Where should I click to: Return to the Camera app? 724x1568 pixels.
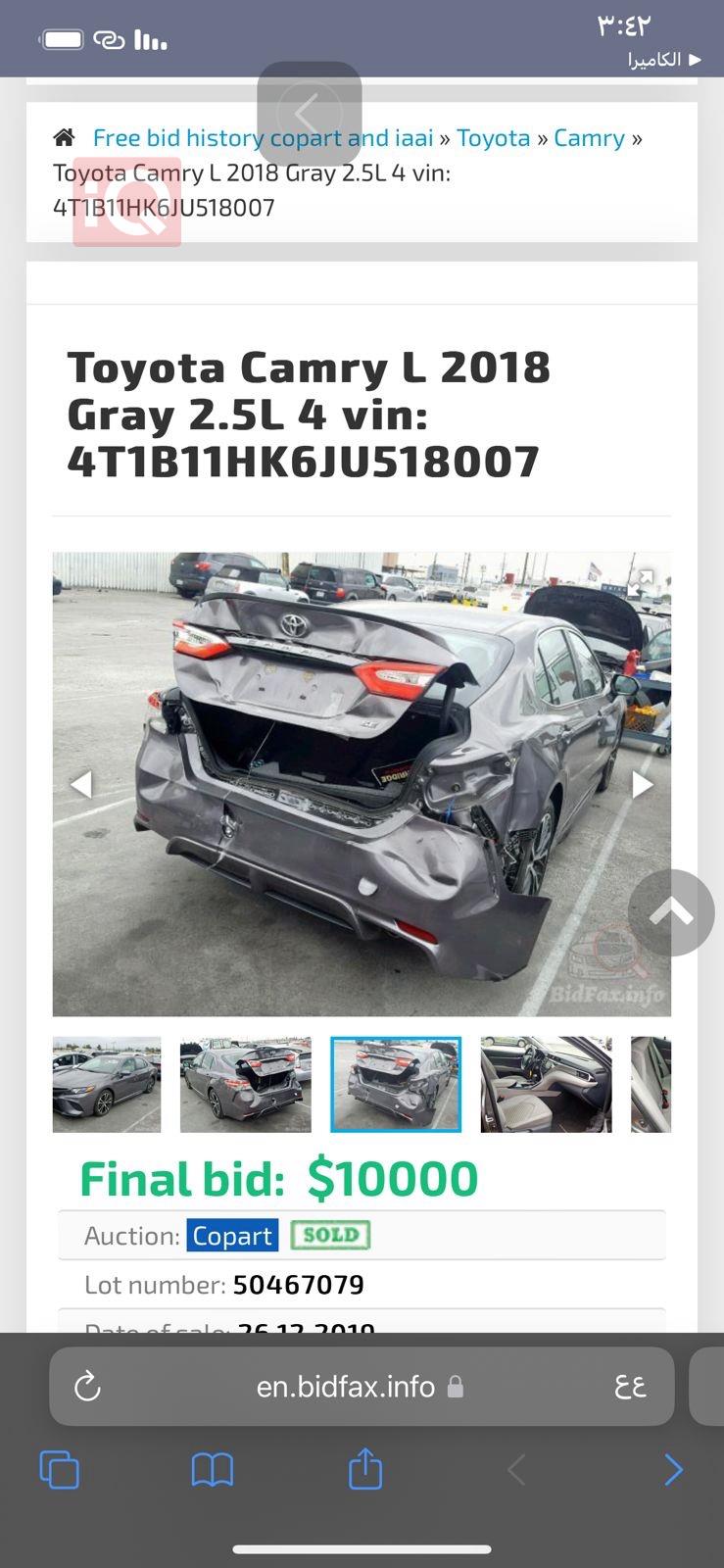(665, 60)
